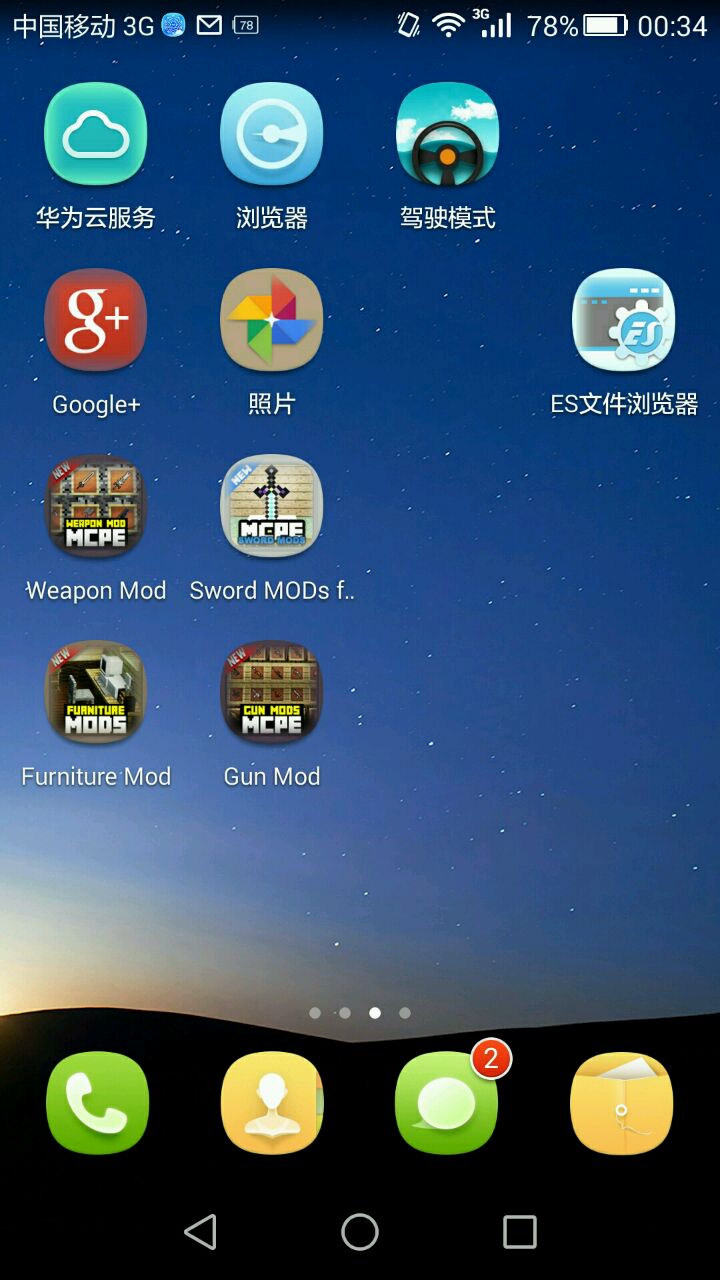Launch ES文件浏览器 file explorer
This screenshot has width=720, height=1280.
pyautogui.click(x=623, y=321)
